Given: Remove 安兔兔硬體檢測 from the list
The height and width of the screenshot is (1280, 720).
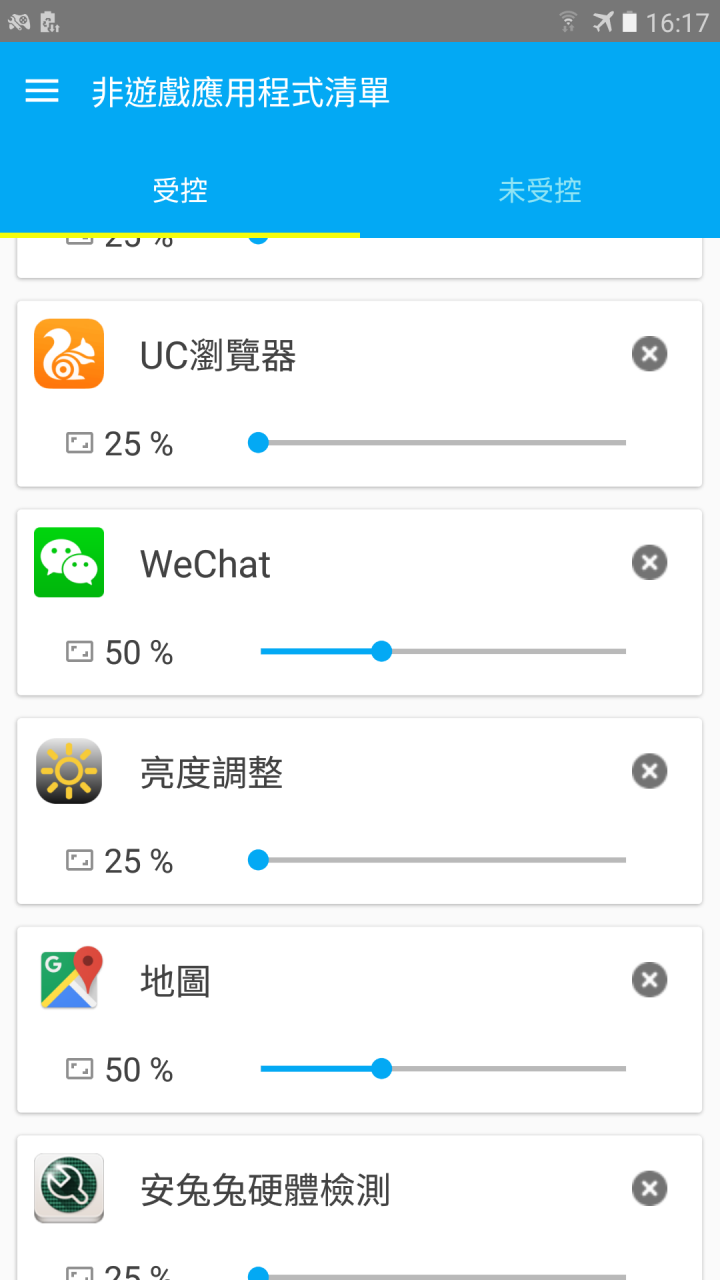Looking at the screenshot, I should tap(649, 1188).
